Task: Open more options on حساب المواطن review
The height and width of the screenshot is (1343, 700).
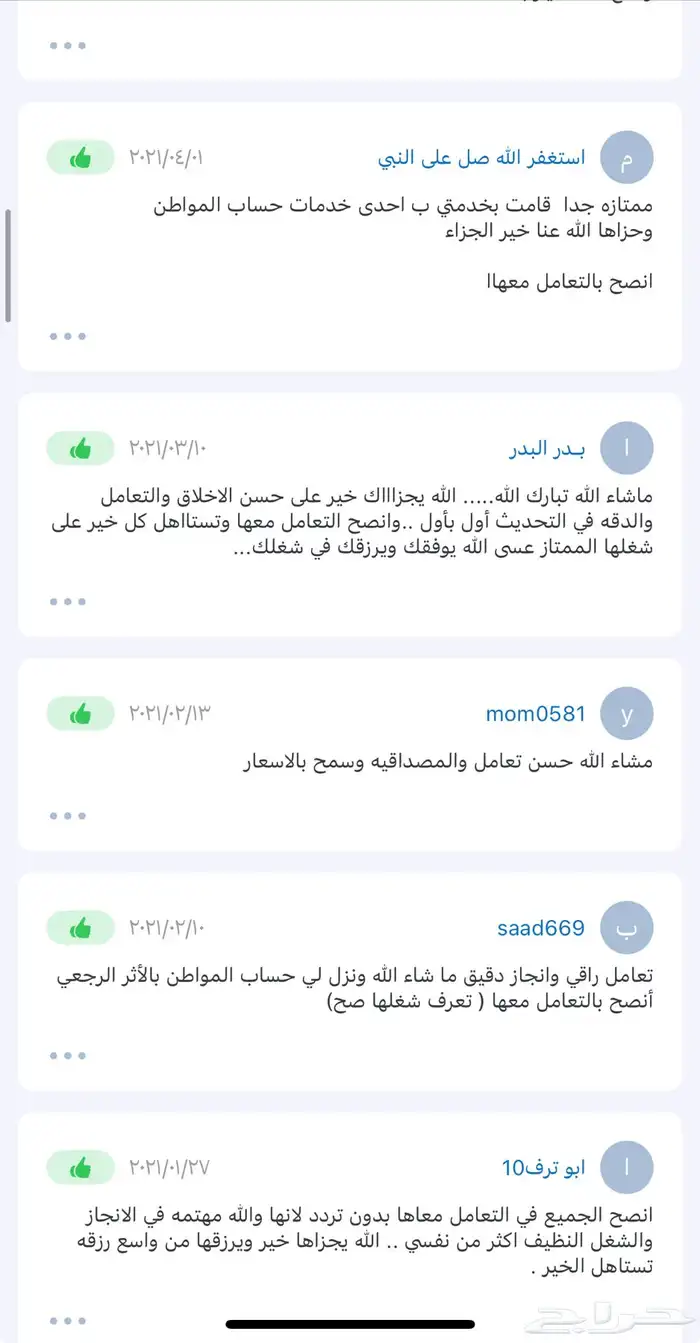Action: click(68, 336)
